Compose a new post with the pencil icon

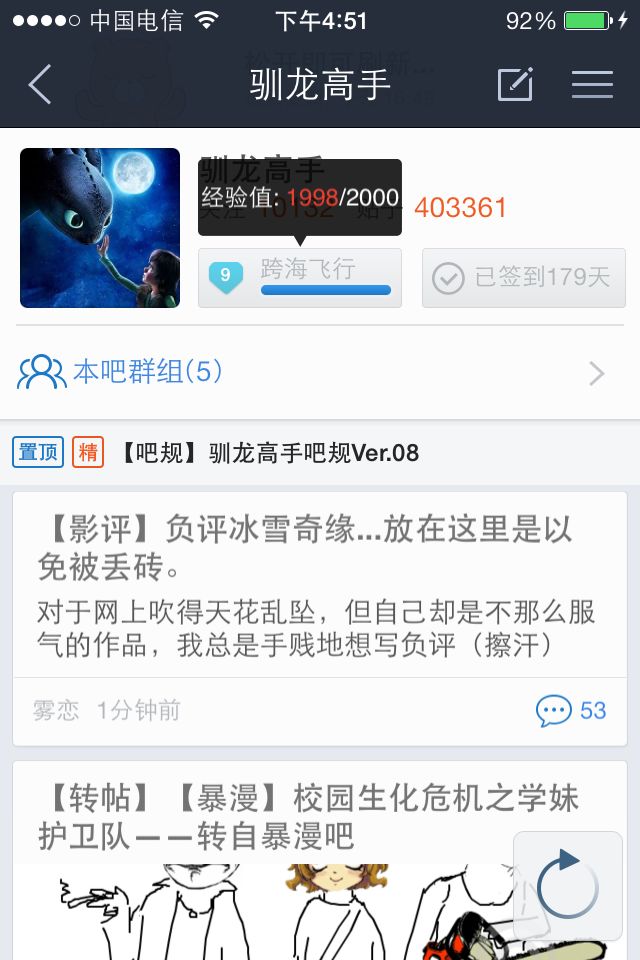click(516, 85)
